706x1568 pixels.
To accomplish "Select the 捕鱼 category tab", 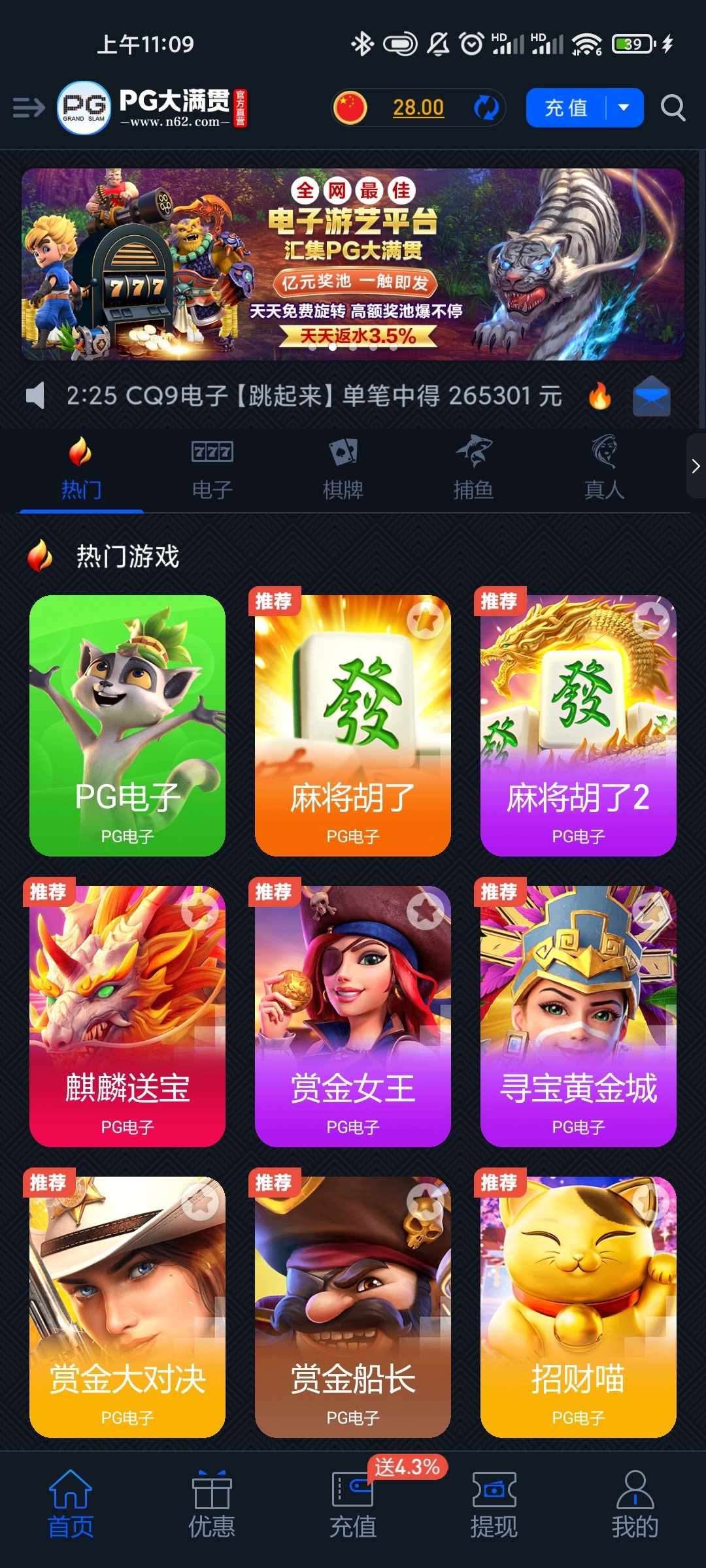I will click(473, 468).
